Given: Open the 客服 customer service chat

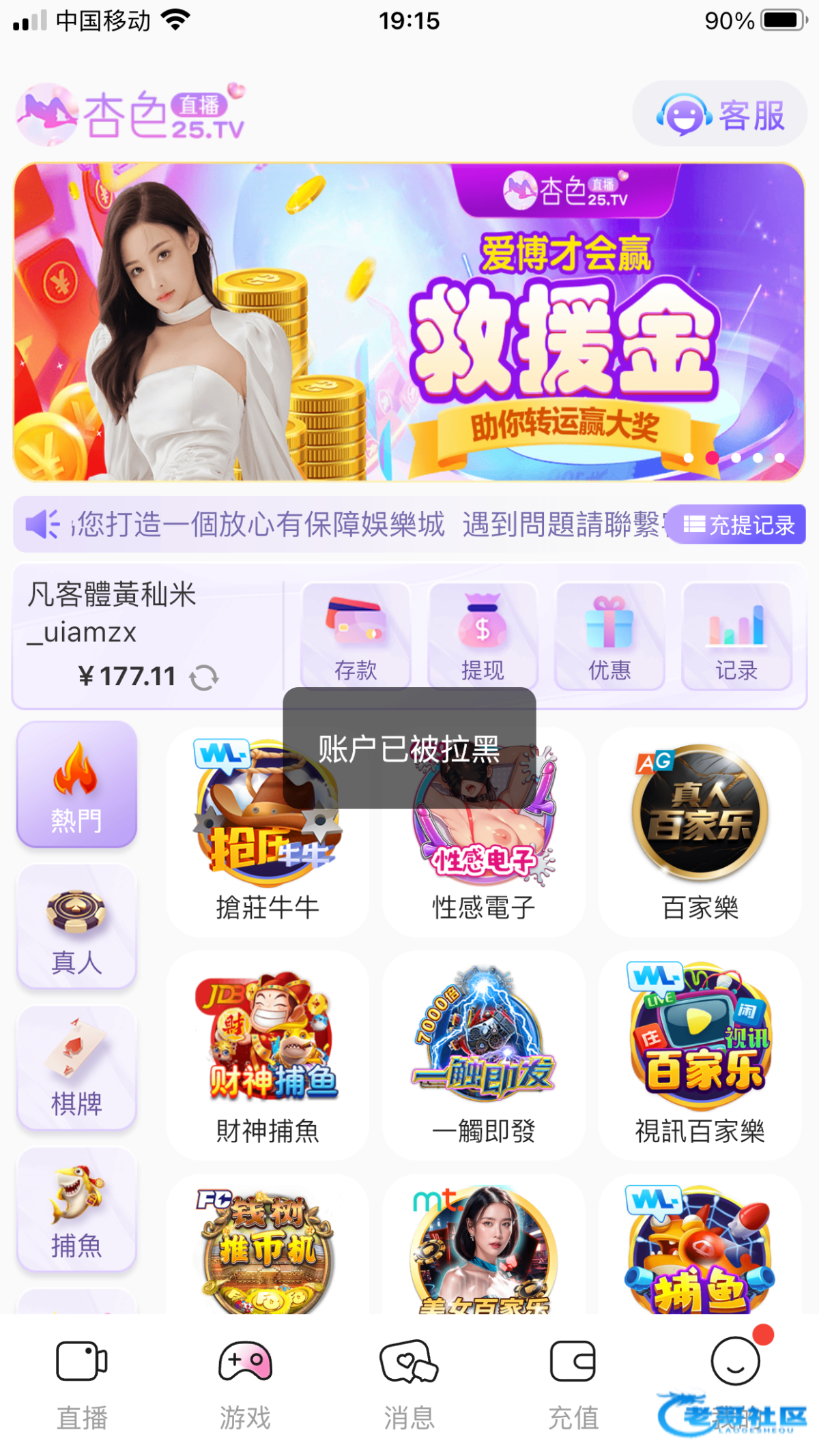Looking at the screenshot, I should tap(720, 115).
